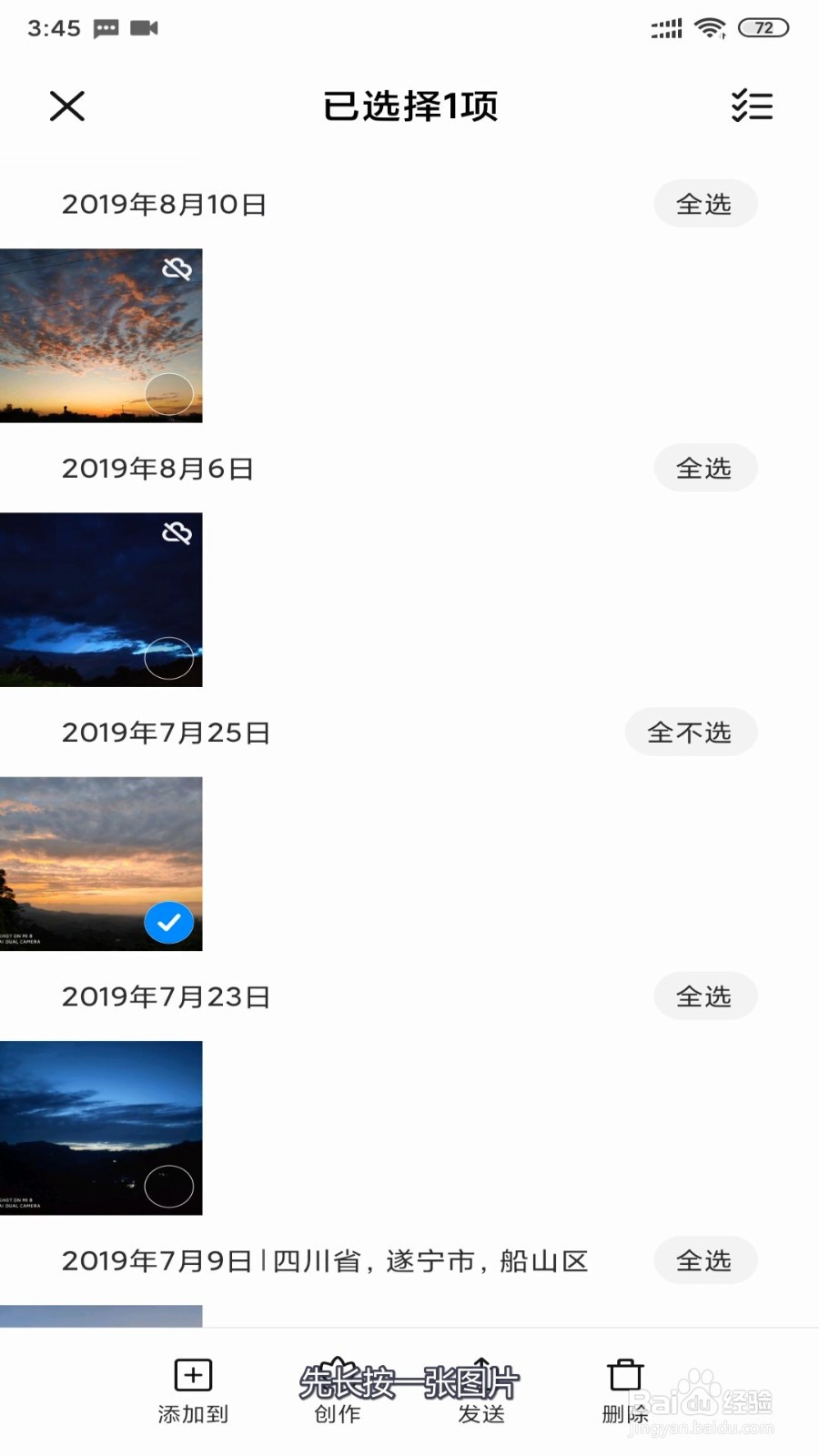Exit selection mode via the X button
Viewport: 819px width, 1456px height.
(67, 106)
